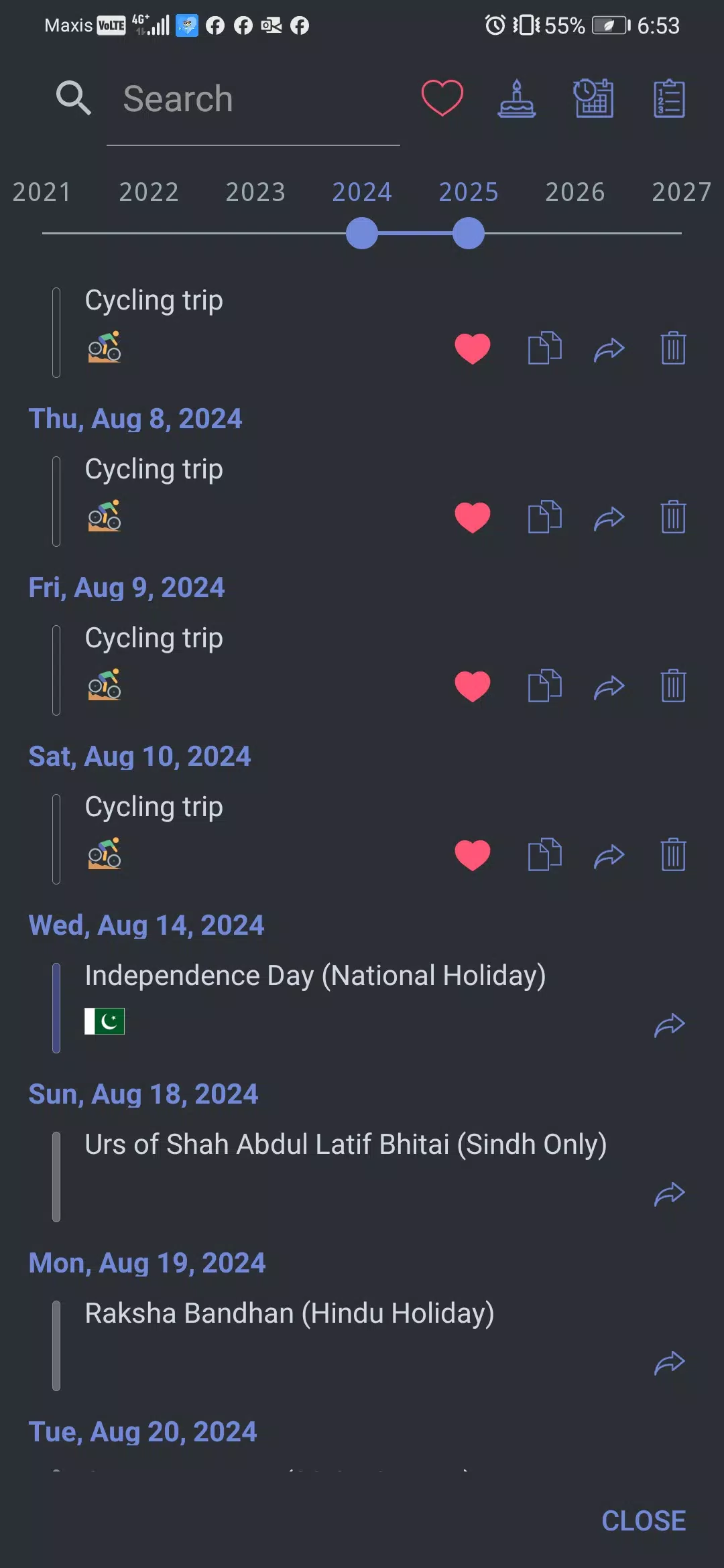The image size is (724, 1568).
Task: Share Independence Day (National Holiday)
Action: [x=669, y=1025]
